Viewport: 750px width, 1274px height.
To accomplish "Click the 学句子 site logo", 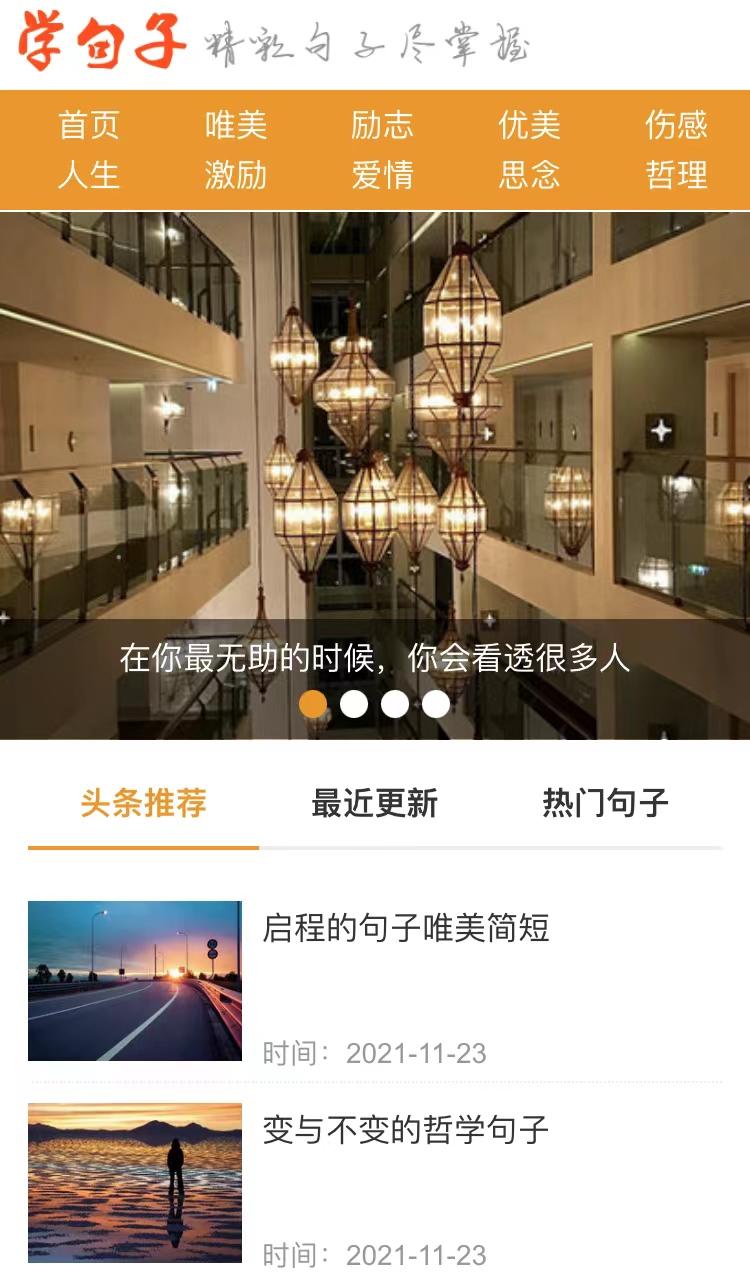I will click(95, 42).
